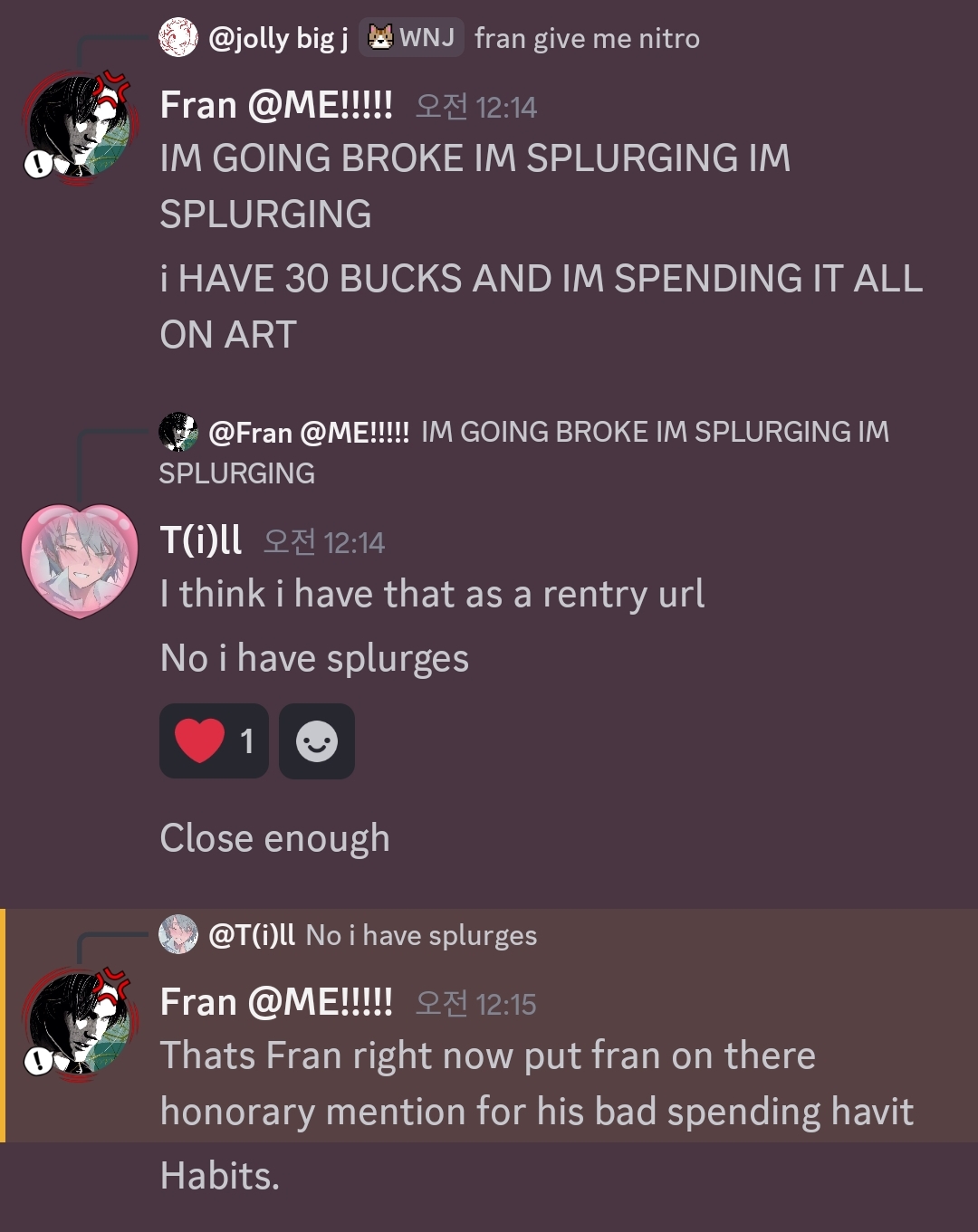The height and width of the screenshot is (1232, 978).
Task: Jump to replied message 'fran give me nitro'
Action: [587, 39]
